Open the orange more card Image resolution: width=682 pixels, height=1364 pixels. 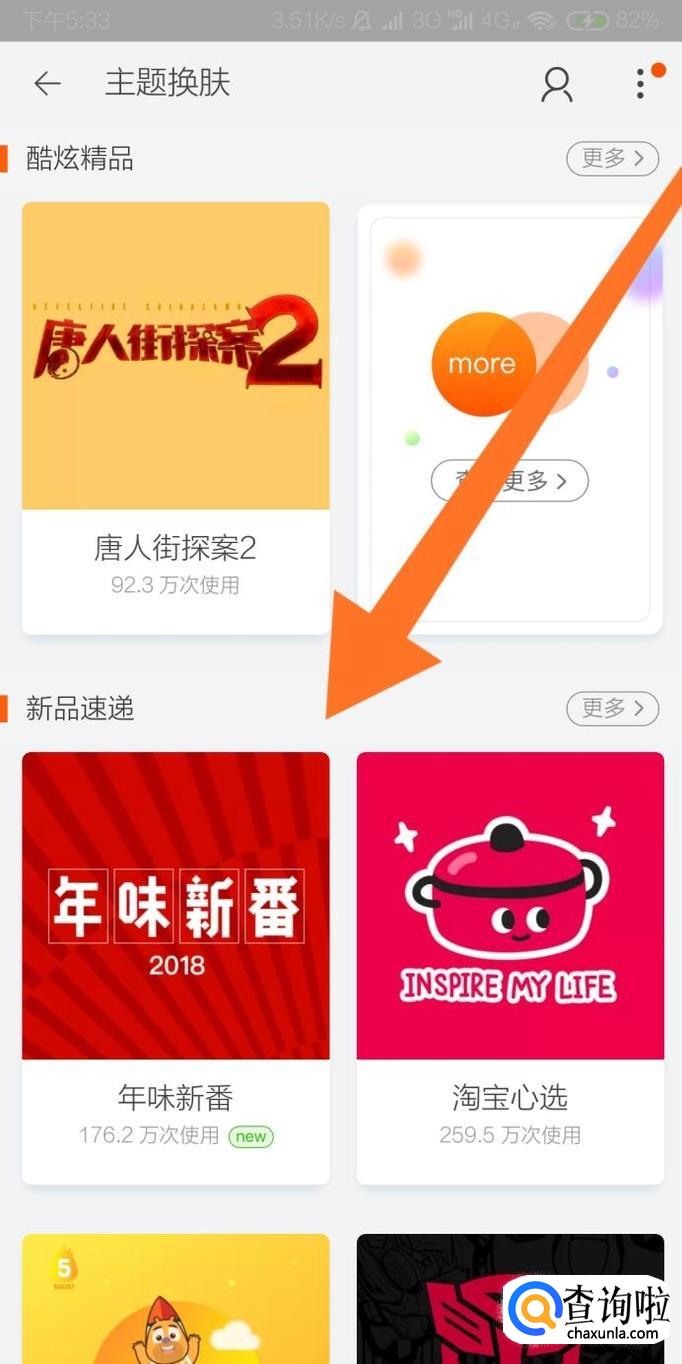[510, 418]
